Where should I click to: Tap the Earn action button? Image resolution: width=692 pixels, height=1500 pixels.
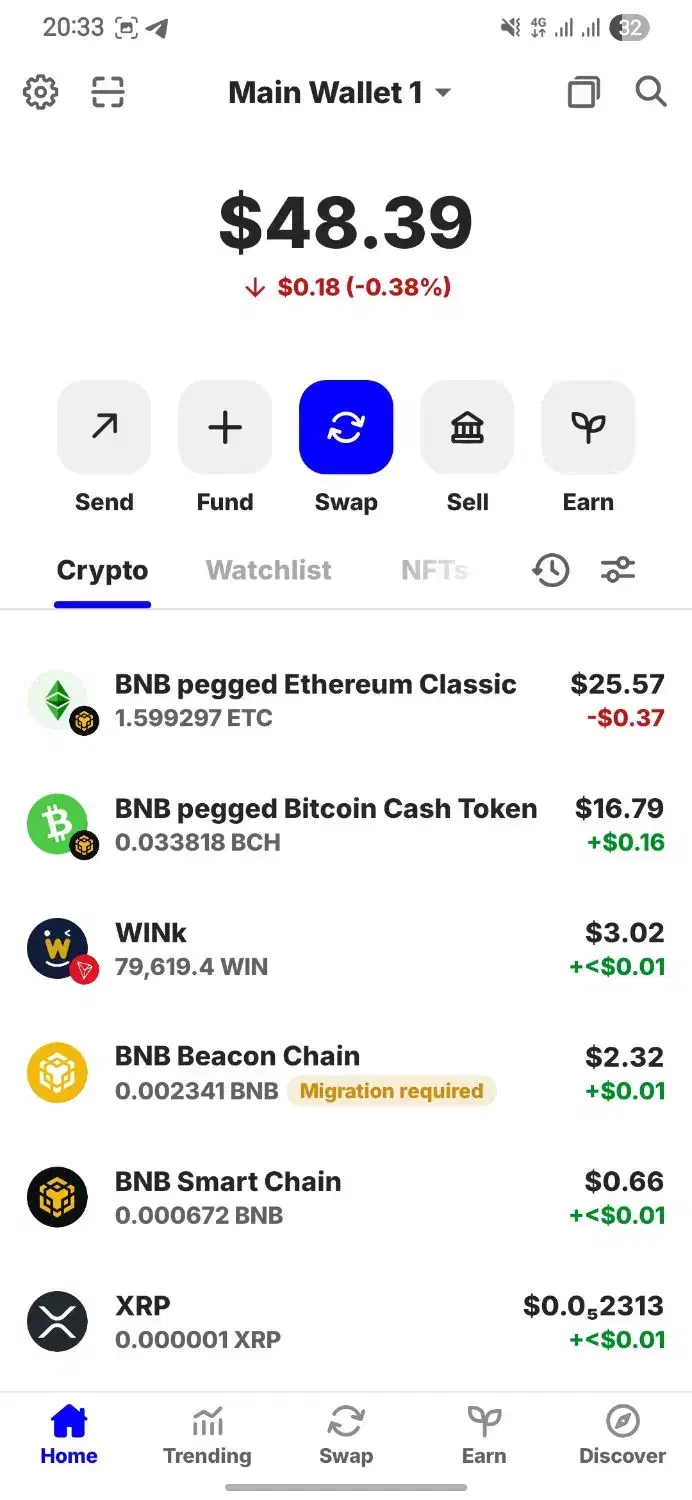point(588,428)
